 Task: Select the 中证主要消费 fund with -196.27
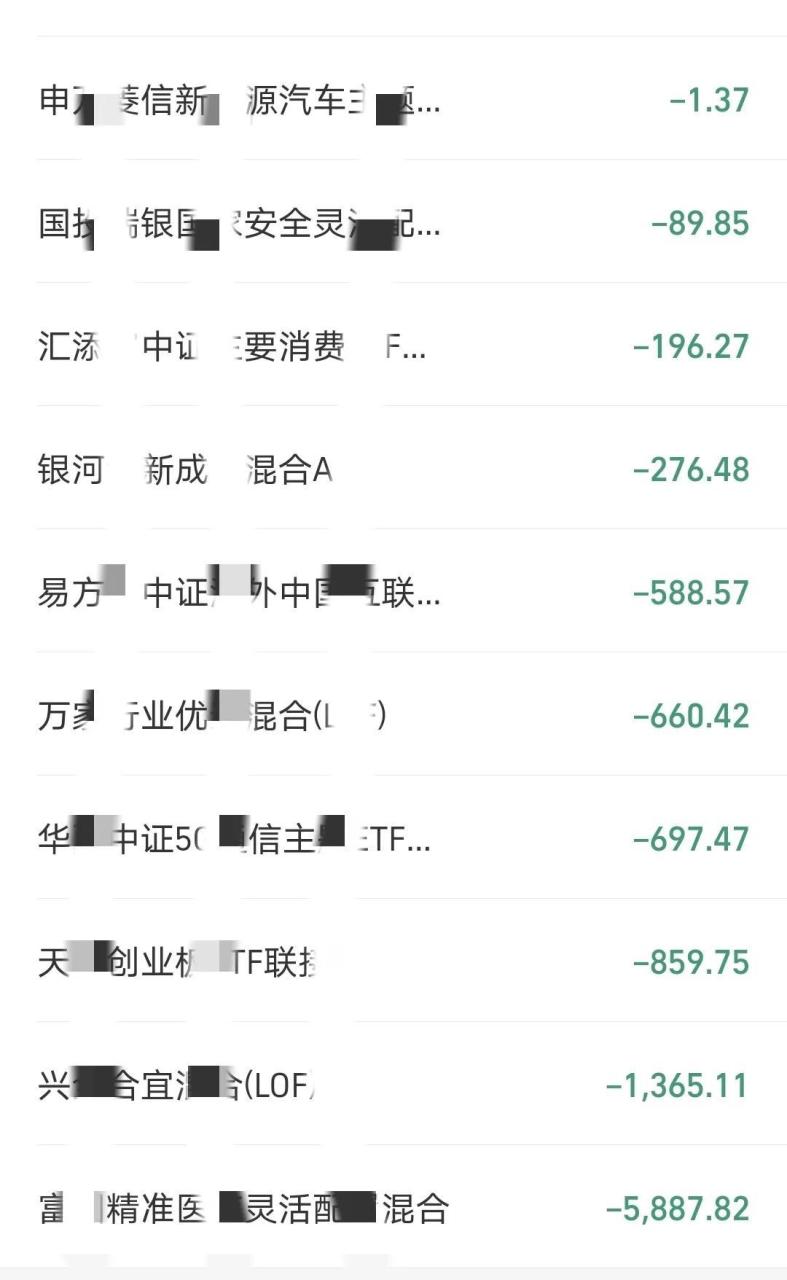tap(393, 345)
